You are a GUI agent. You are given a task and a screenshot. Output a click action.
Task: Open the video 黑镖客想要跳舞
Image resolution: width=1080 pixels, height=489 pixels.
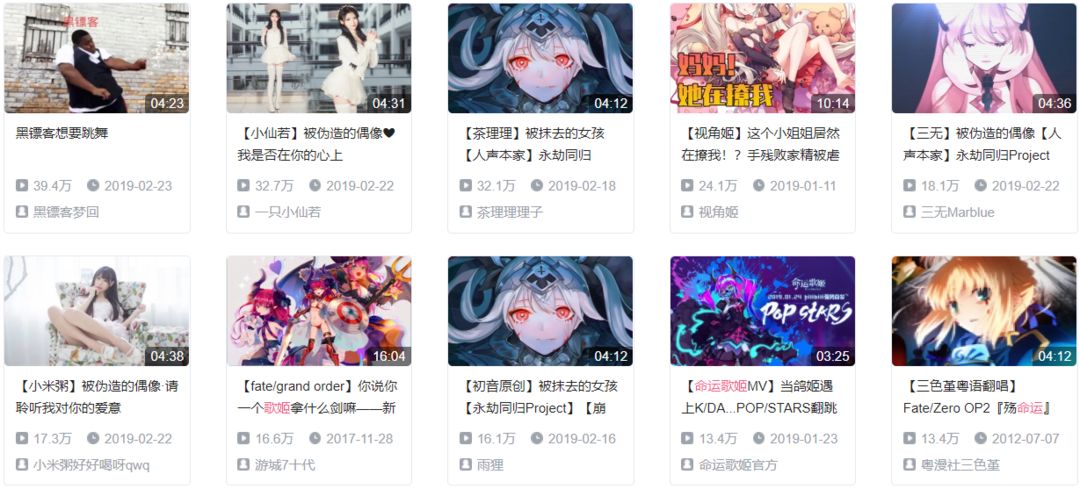pyautogui.click(x=96, y=58)
